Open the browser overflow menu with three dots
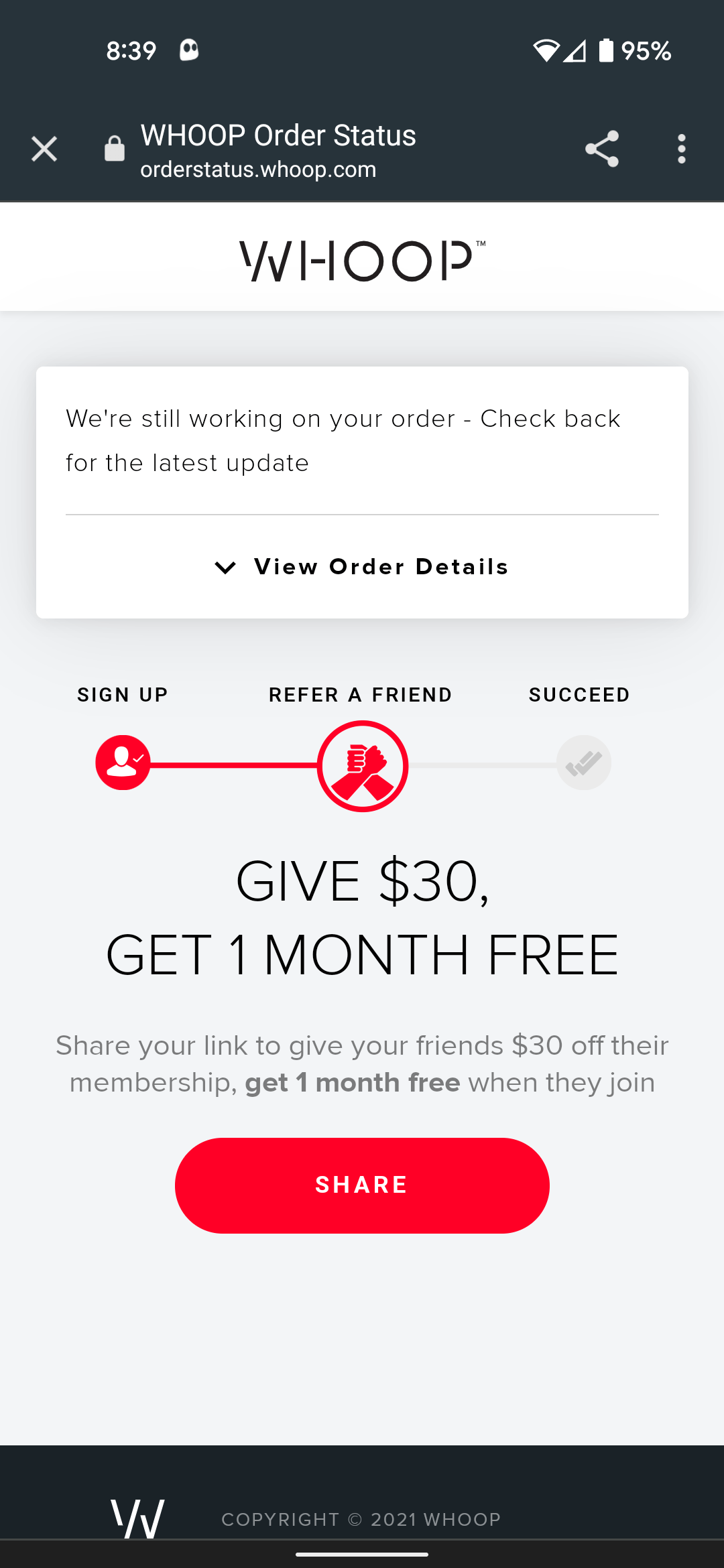The height and width of the screenshot is (1568, 724). tap(682, 149)
